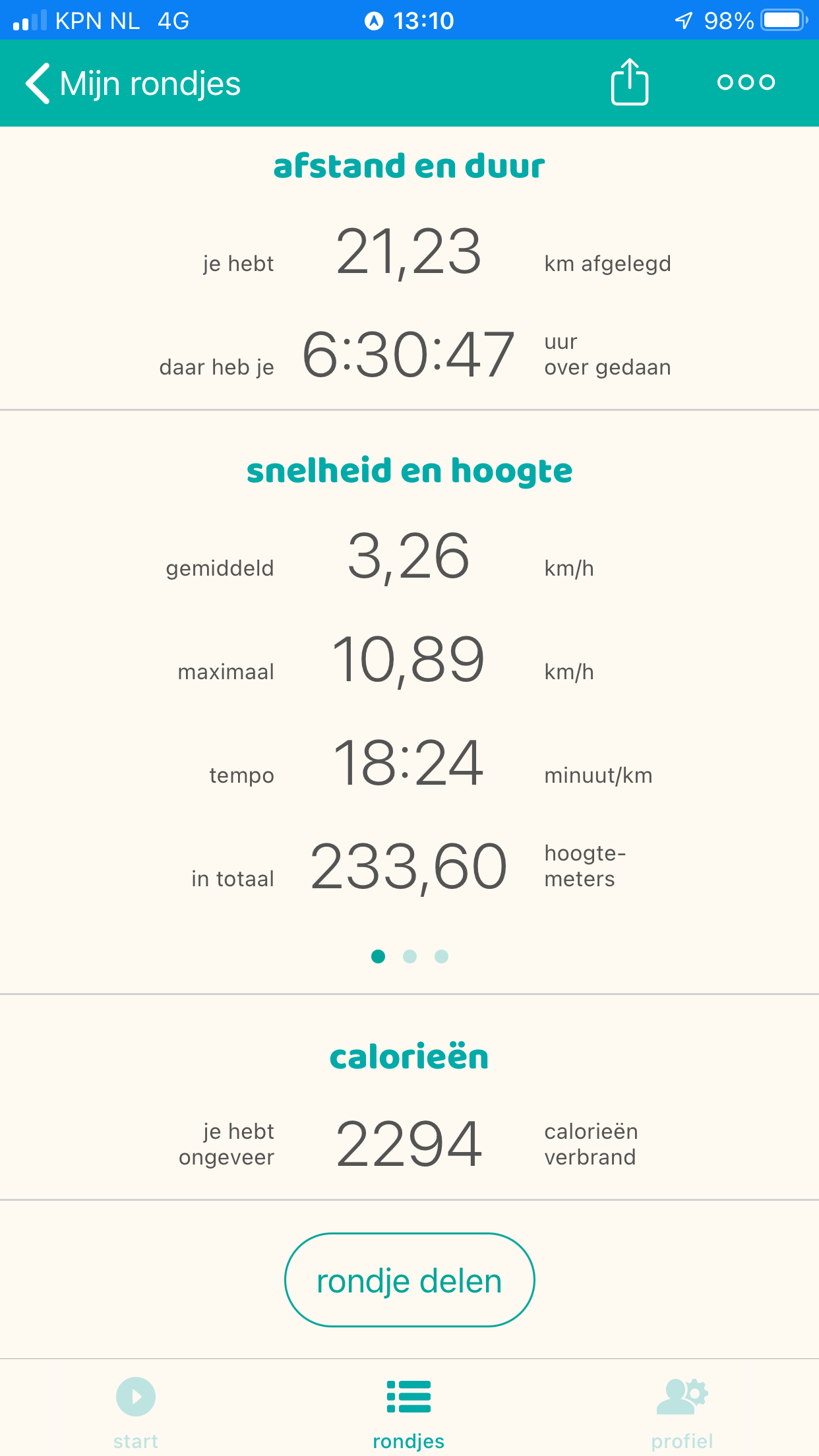The image size is (819, 1456).
Task: Tap the 'rondje delen' button
Action: click(409, 1280)
